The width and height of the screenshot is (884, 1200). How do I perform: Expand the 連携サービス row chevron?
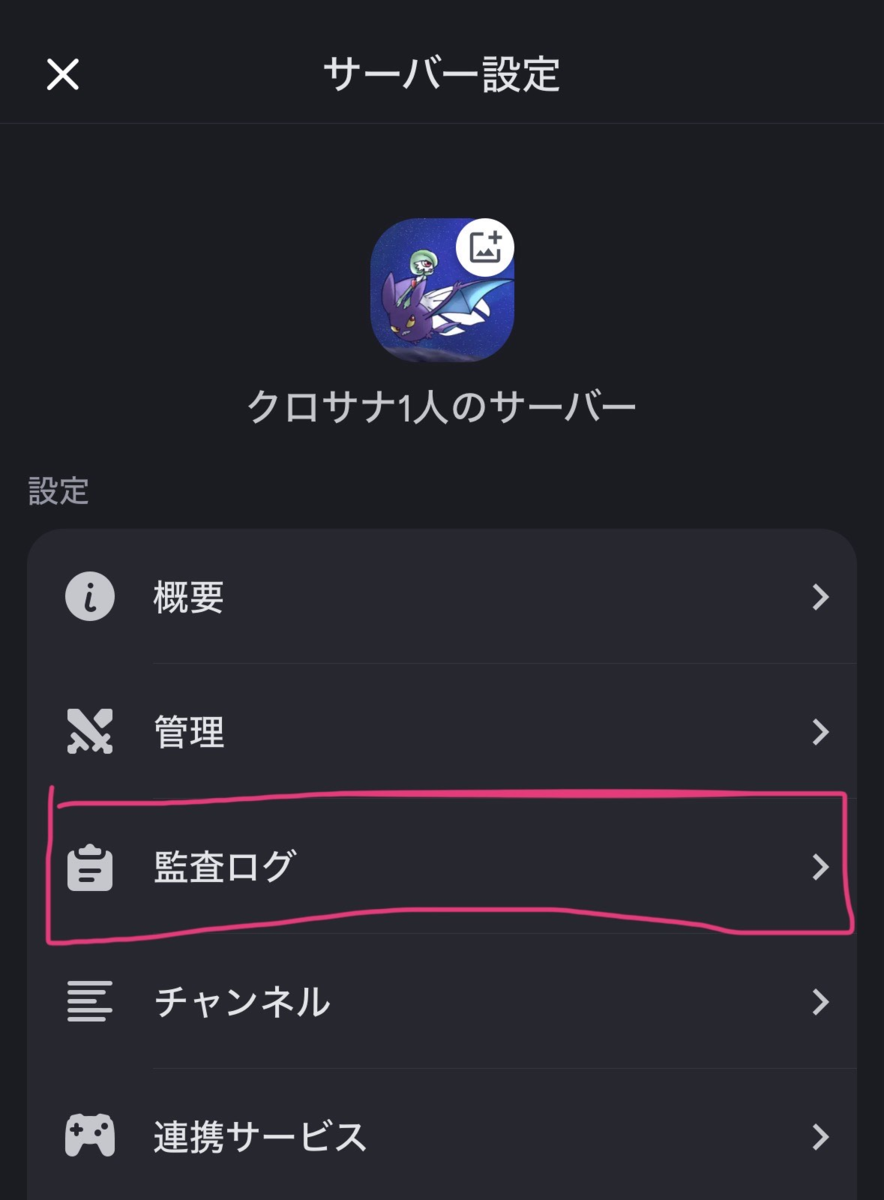[822, 1136]
